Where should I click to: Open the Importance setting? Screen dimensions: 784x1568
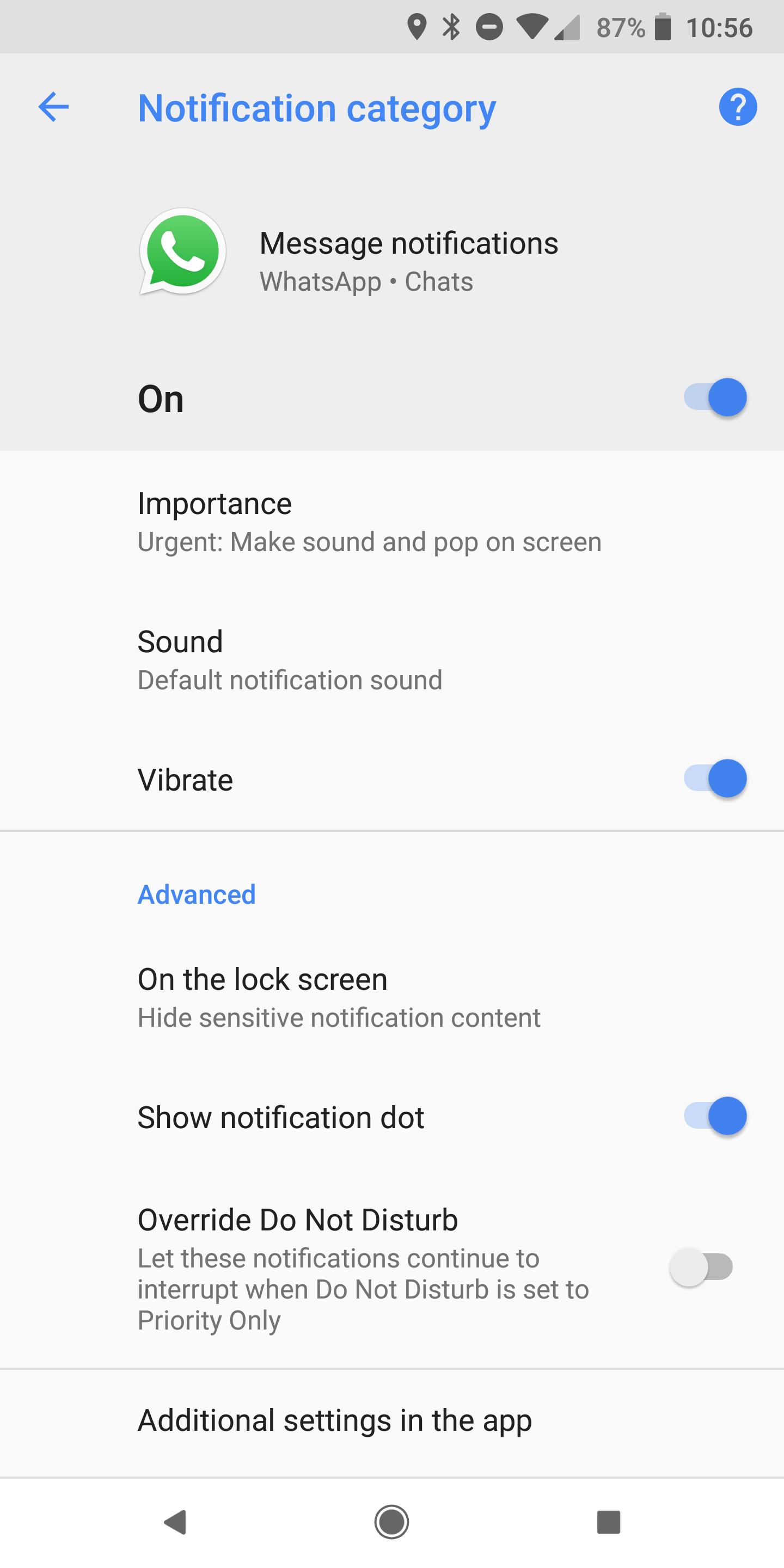tap(392, 522)
